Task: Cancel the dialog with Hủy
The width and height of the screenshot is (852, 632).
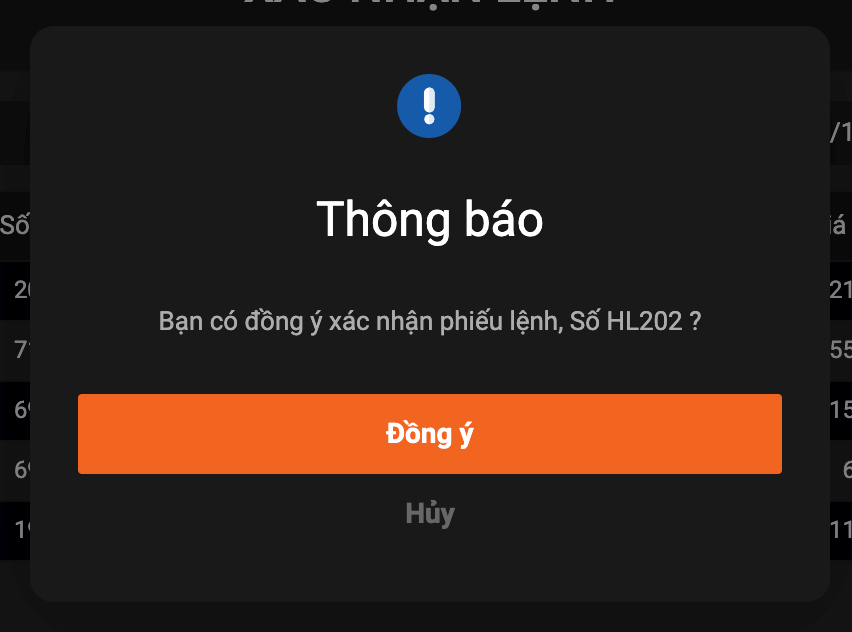Action: point(430,513)
